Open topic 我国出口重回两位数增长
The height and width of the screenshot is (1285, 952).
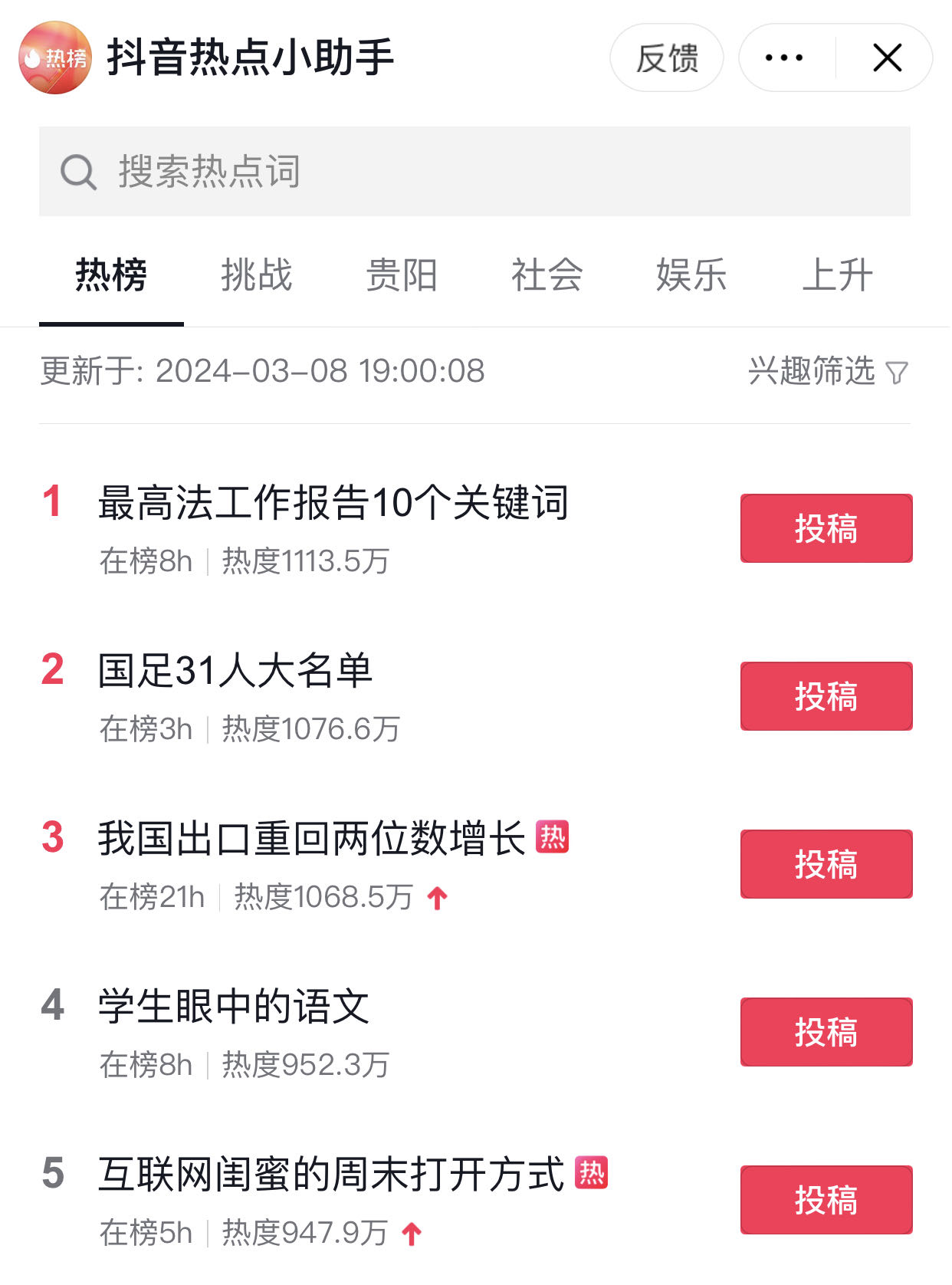(311, 838)
